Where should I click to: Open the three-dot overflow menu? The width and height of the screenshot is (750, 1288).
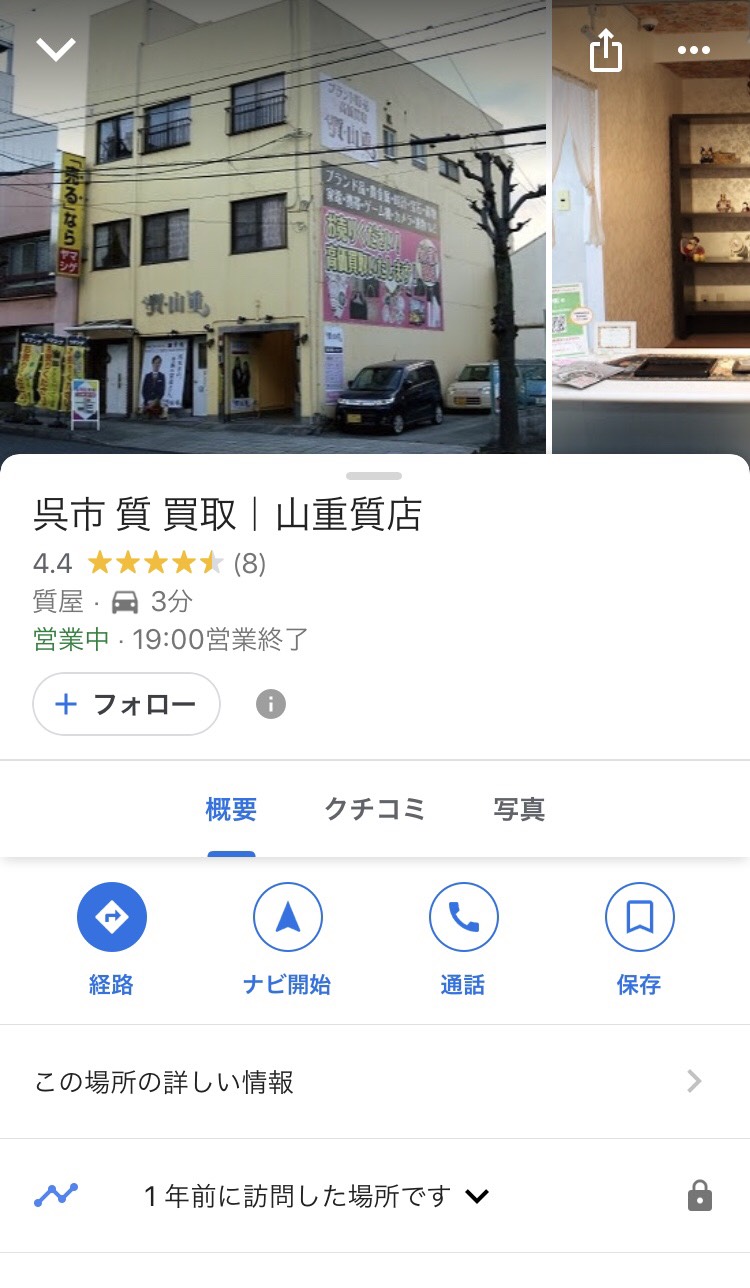tap(693, 50)
